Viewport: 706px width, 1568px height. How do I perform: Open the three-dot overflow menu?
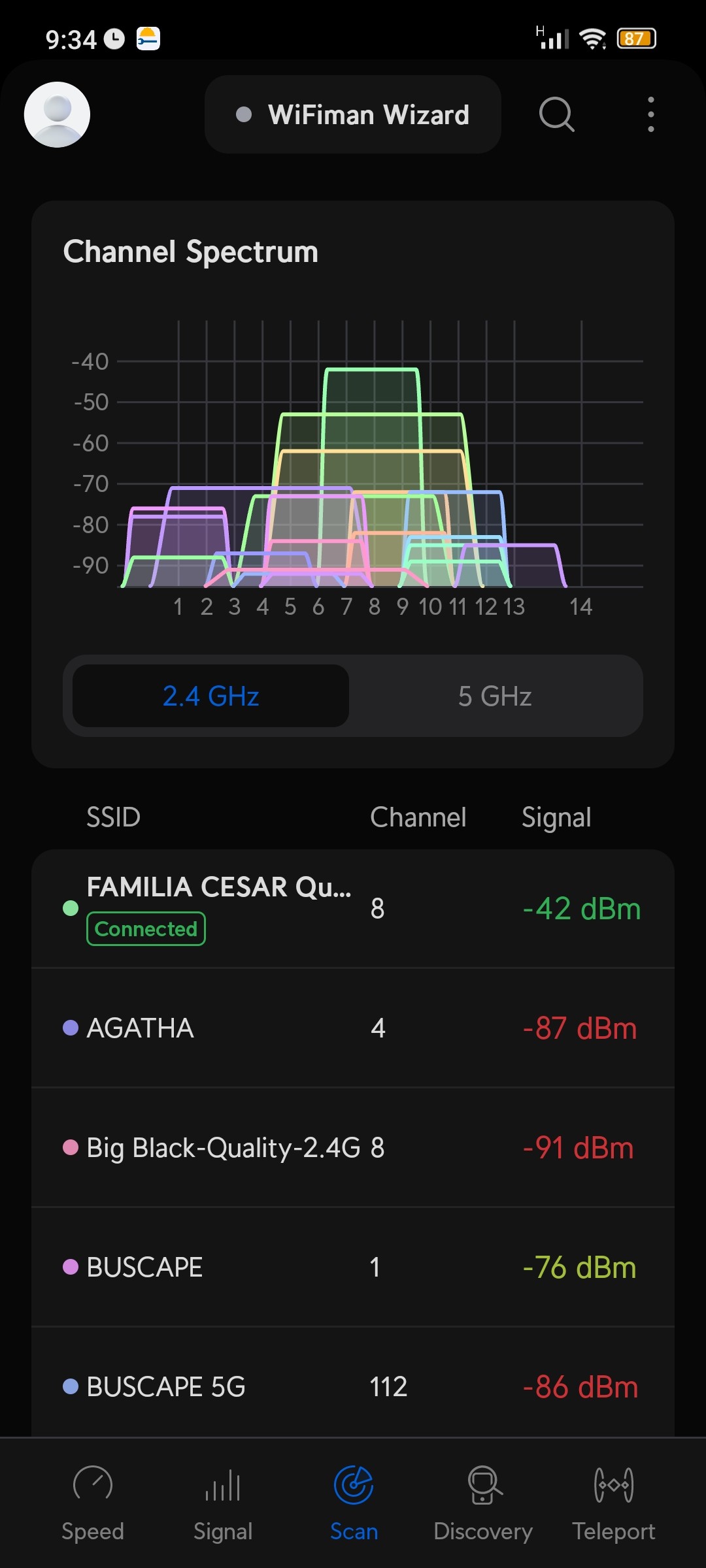tap(650, 114)
